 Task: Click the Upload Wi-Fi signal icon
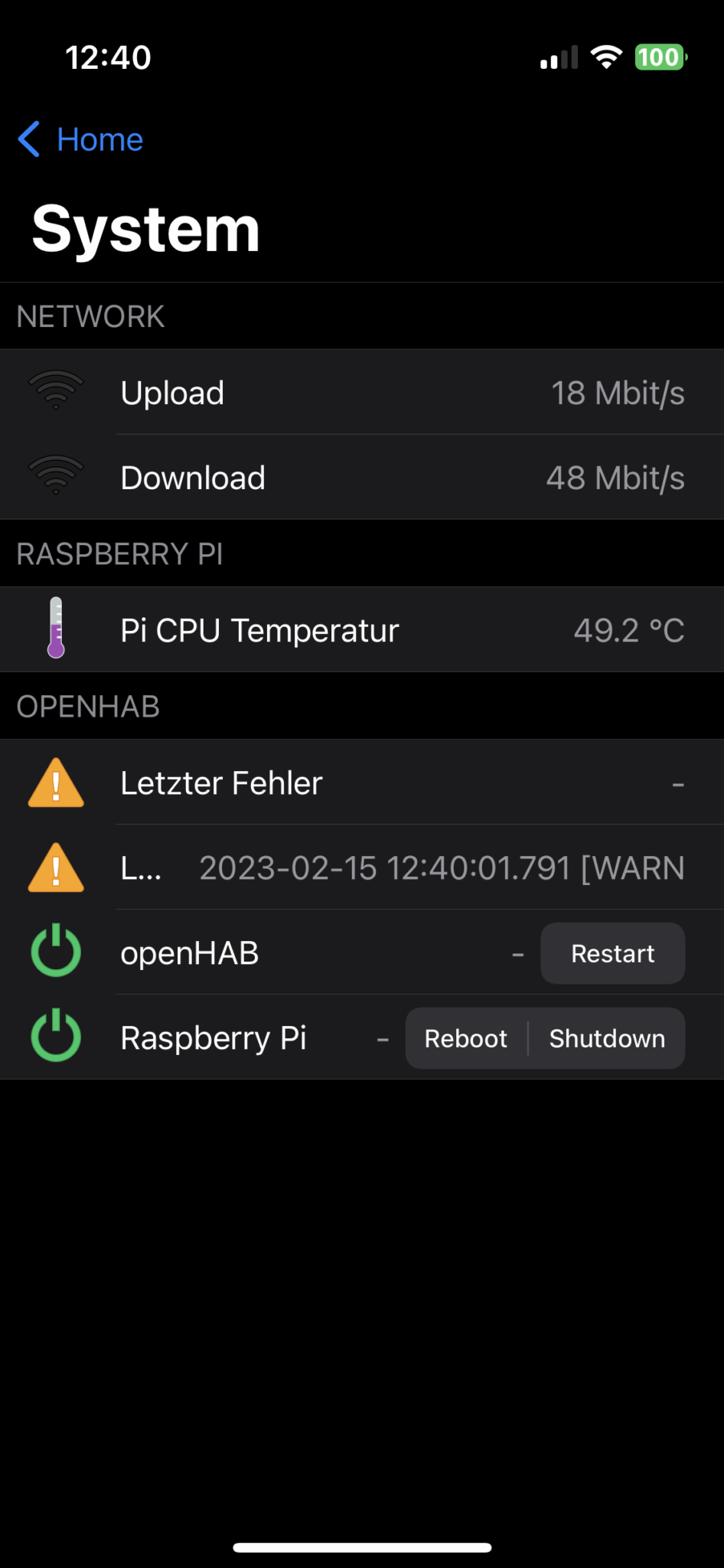(x=55, y=392)
